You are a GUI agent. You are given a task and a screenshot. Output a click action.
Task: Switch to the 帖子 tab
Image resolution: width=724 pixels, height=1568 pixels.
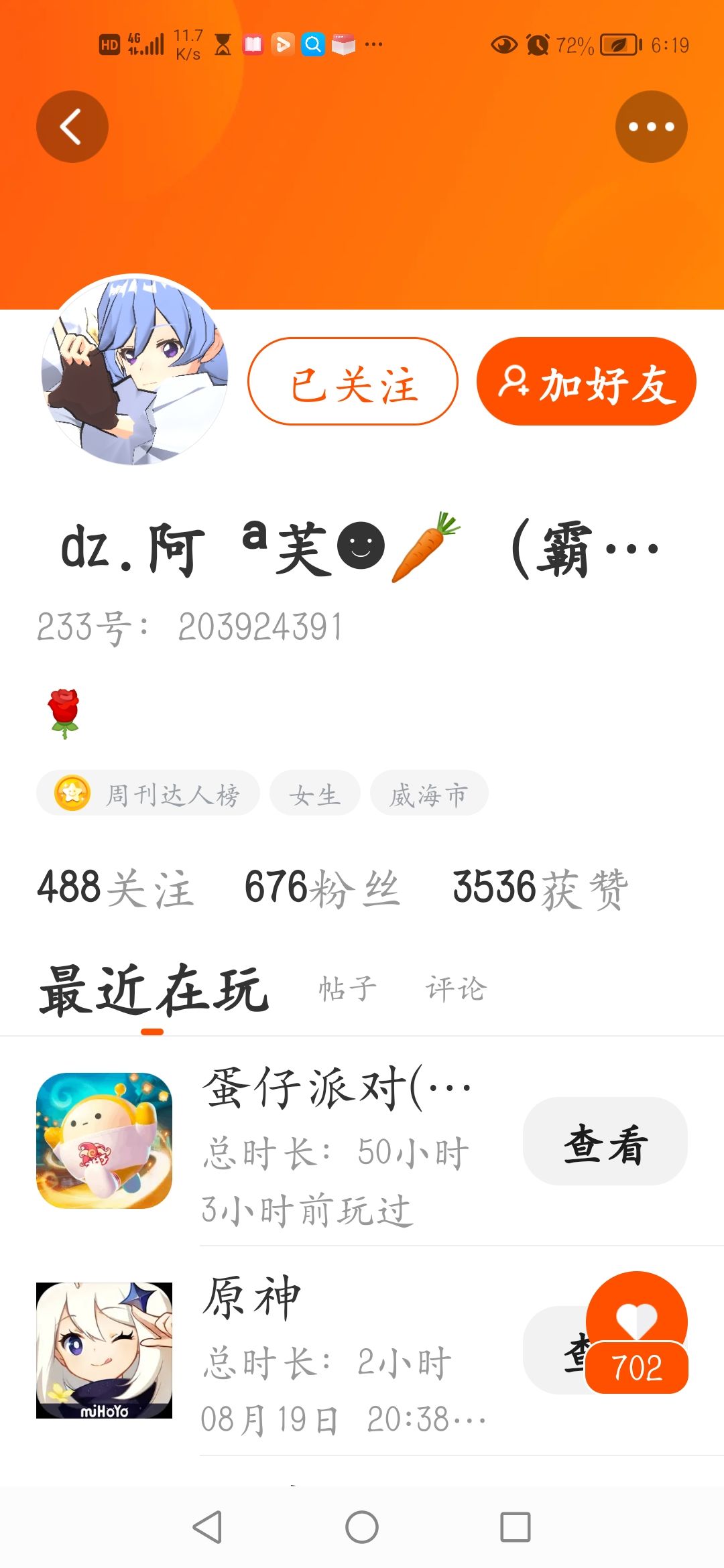coord(347,988)
